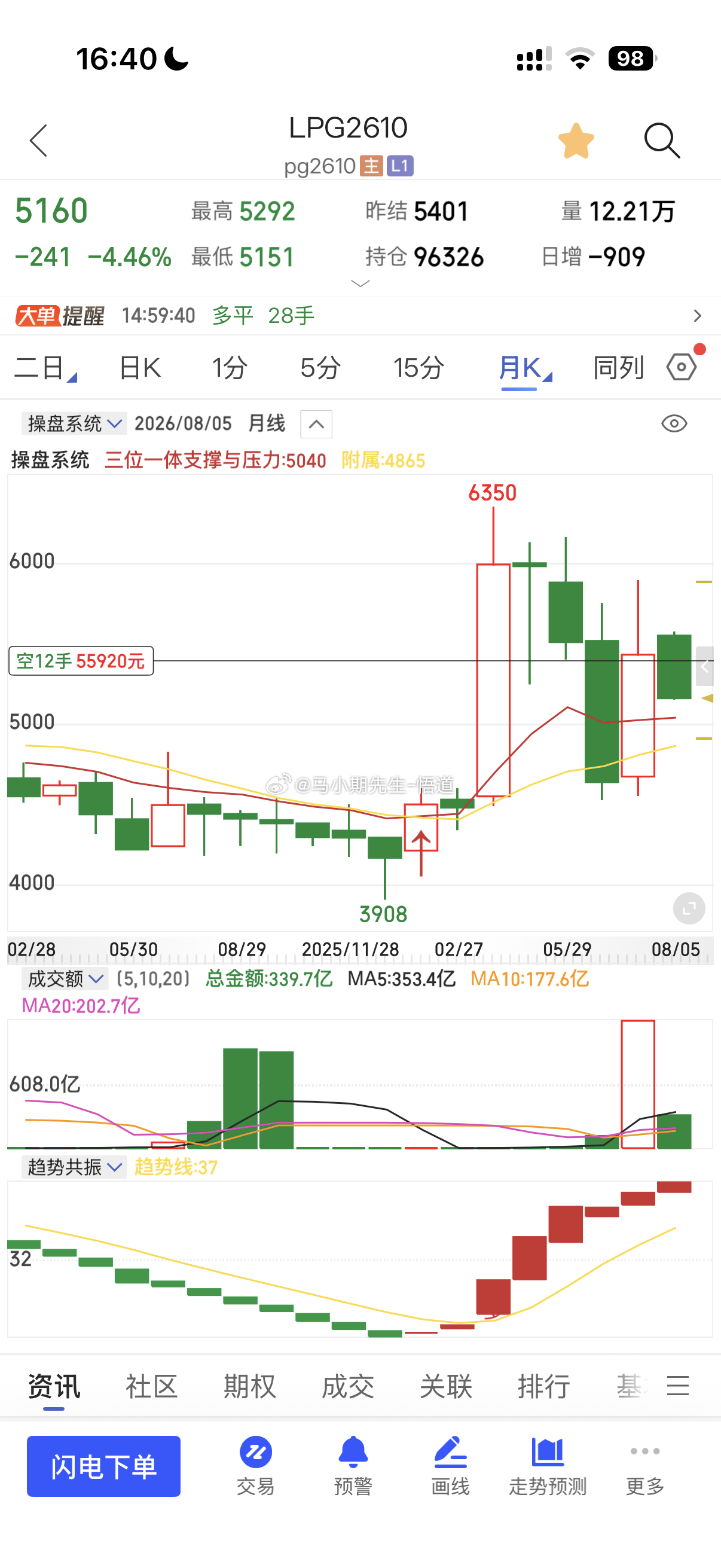Switch to the 日K chart tab
The height and width of the screenshot is (1568, 721).
tap(140, 368)
